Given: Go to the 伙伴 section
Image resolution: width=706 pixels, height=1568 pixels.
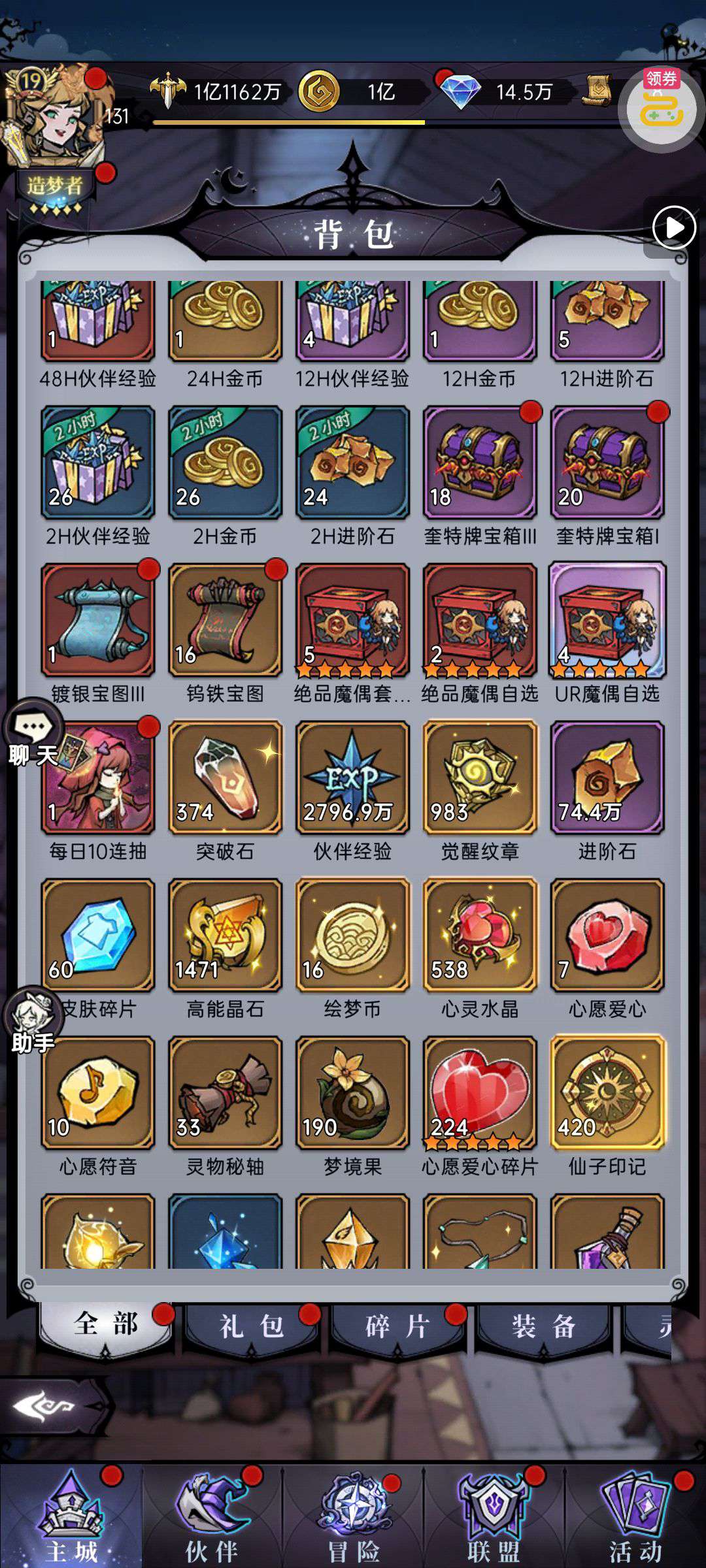Looking at the screenshot, I should pos(212,1516).
